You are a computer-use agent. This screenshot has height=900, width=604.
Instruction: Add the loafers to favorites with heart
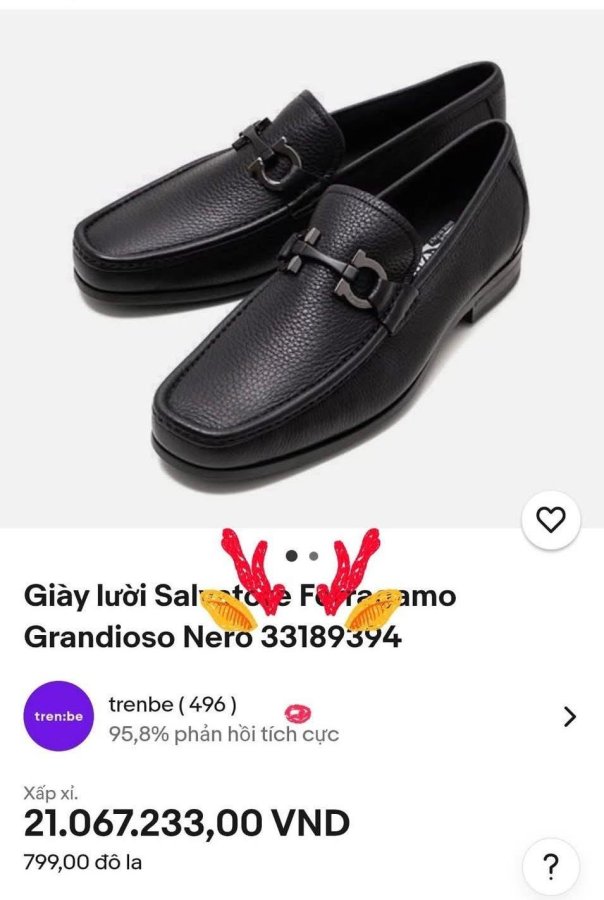551,520
